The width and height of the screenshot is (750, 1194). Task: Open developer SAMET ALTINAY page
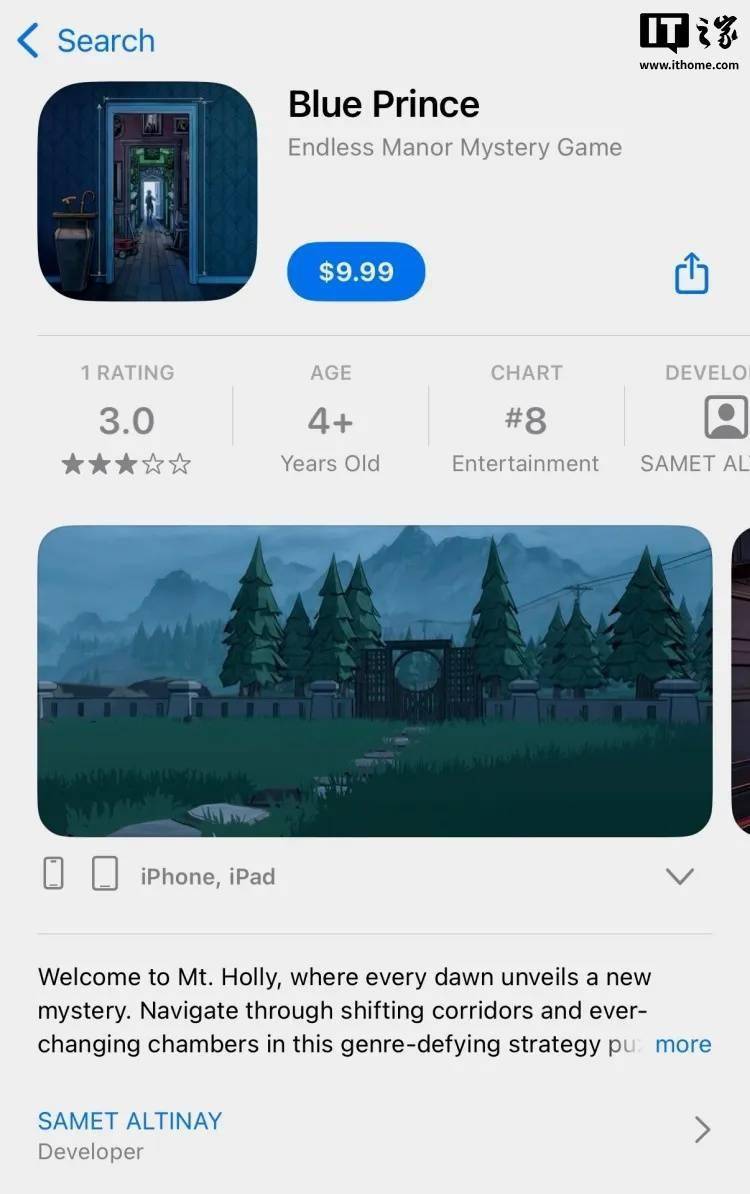[x=375, y=1134]
